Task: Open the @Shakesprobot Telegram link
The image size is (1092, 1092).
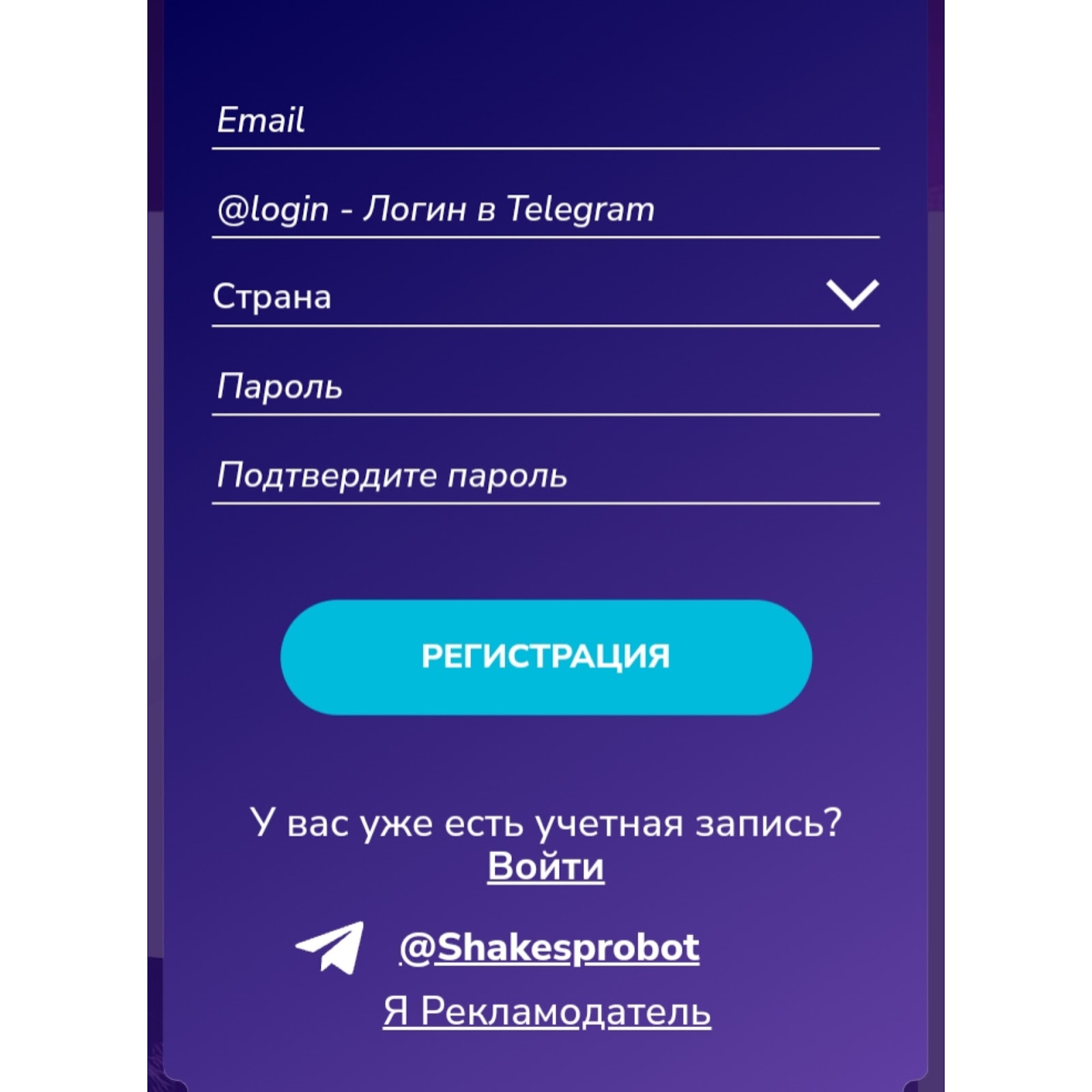Action: point(549,948)
